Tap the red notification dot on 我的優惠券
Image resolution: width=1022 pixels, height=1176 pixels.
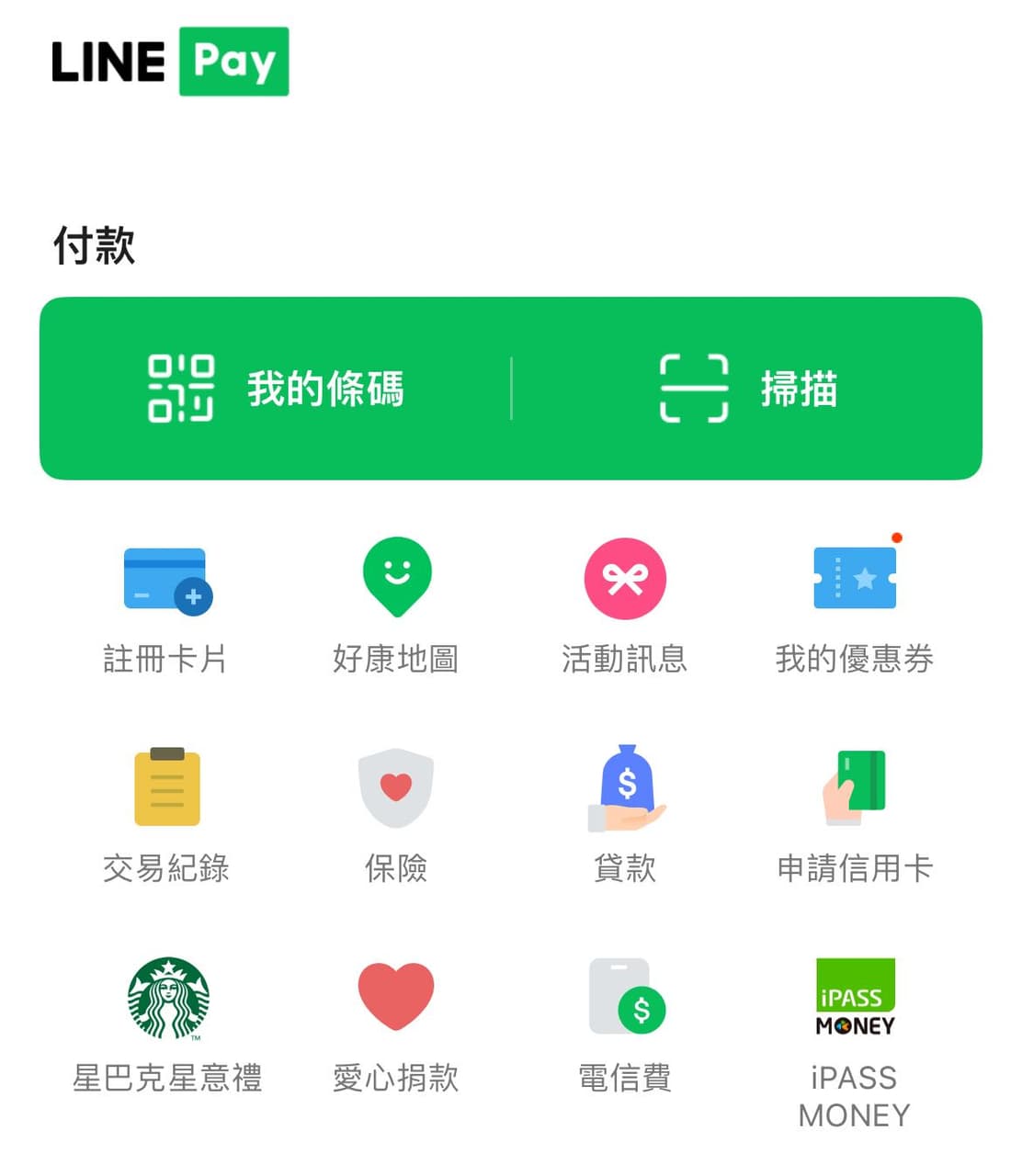coord(898,538)
